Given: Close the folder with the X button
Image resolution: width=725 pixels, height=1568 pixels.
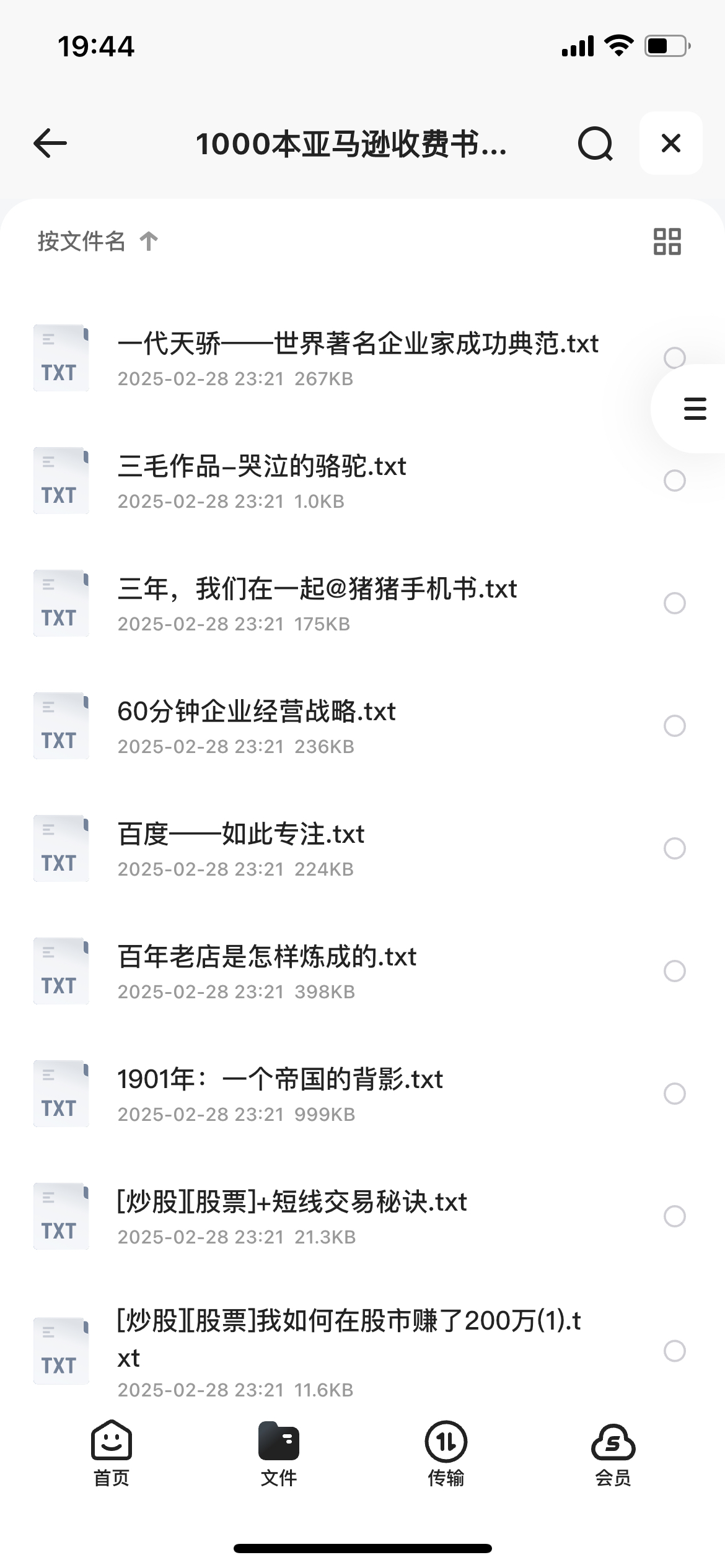Looking at the screenshot, I should pyautogui.click(x=671, y=143).
